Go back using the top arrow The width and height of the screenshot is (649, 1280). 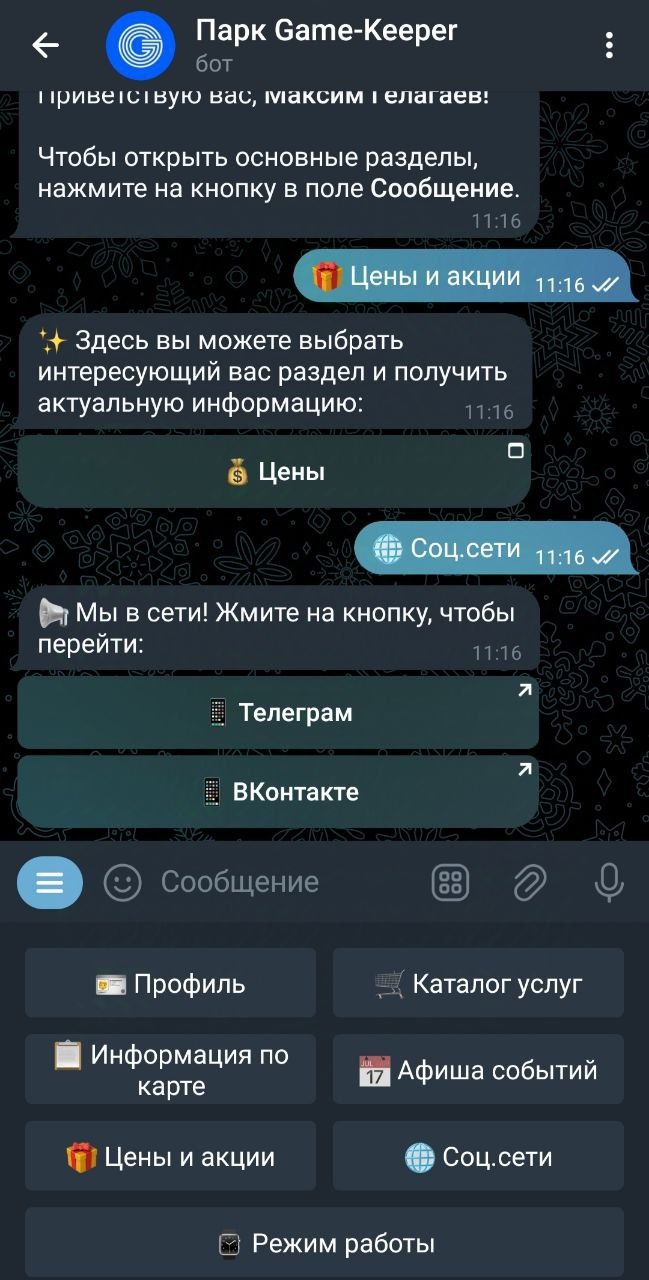click(x=45, y=45)
